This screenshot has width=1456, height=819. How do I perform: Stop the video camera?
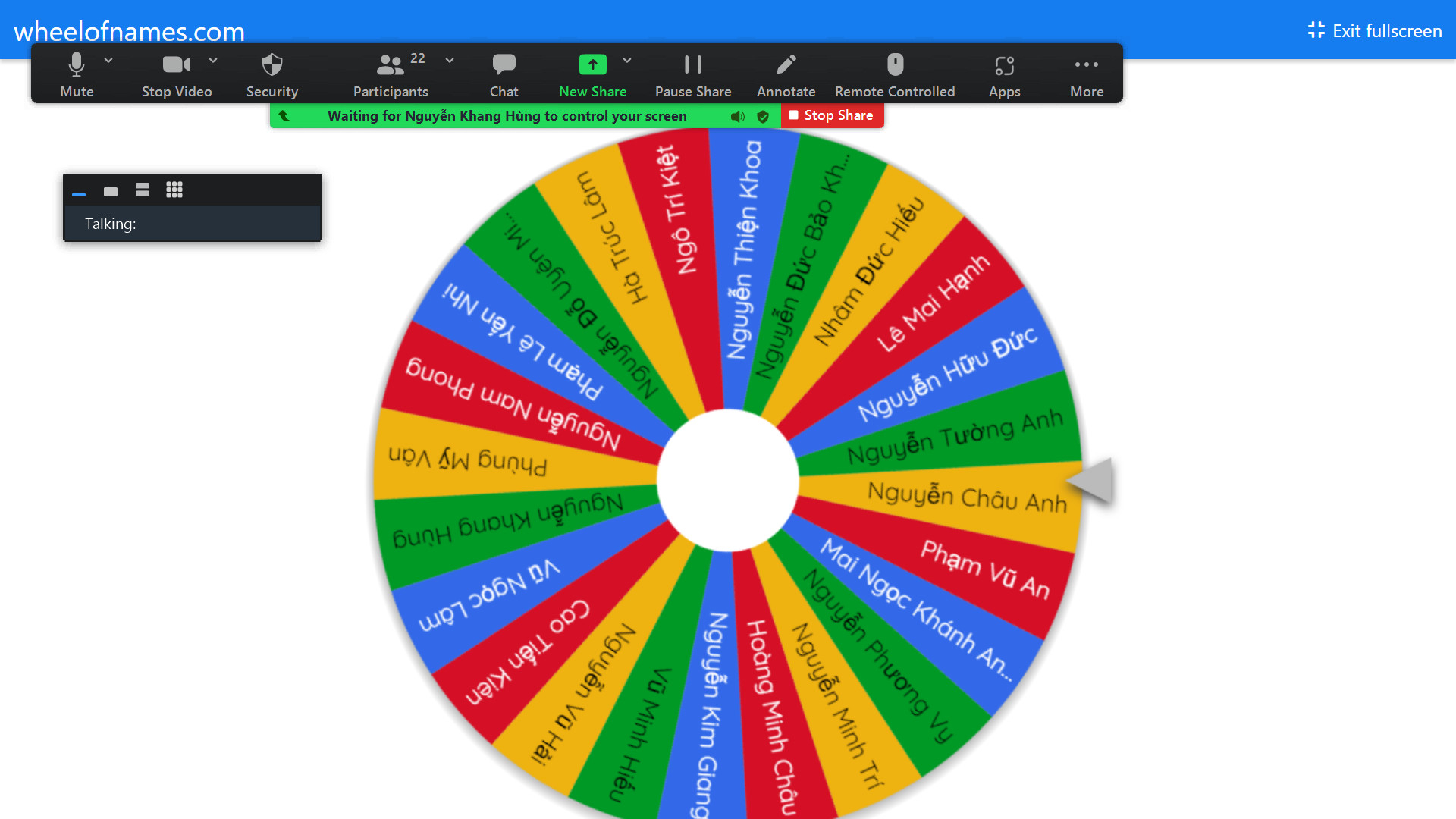click(176, 74)
